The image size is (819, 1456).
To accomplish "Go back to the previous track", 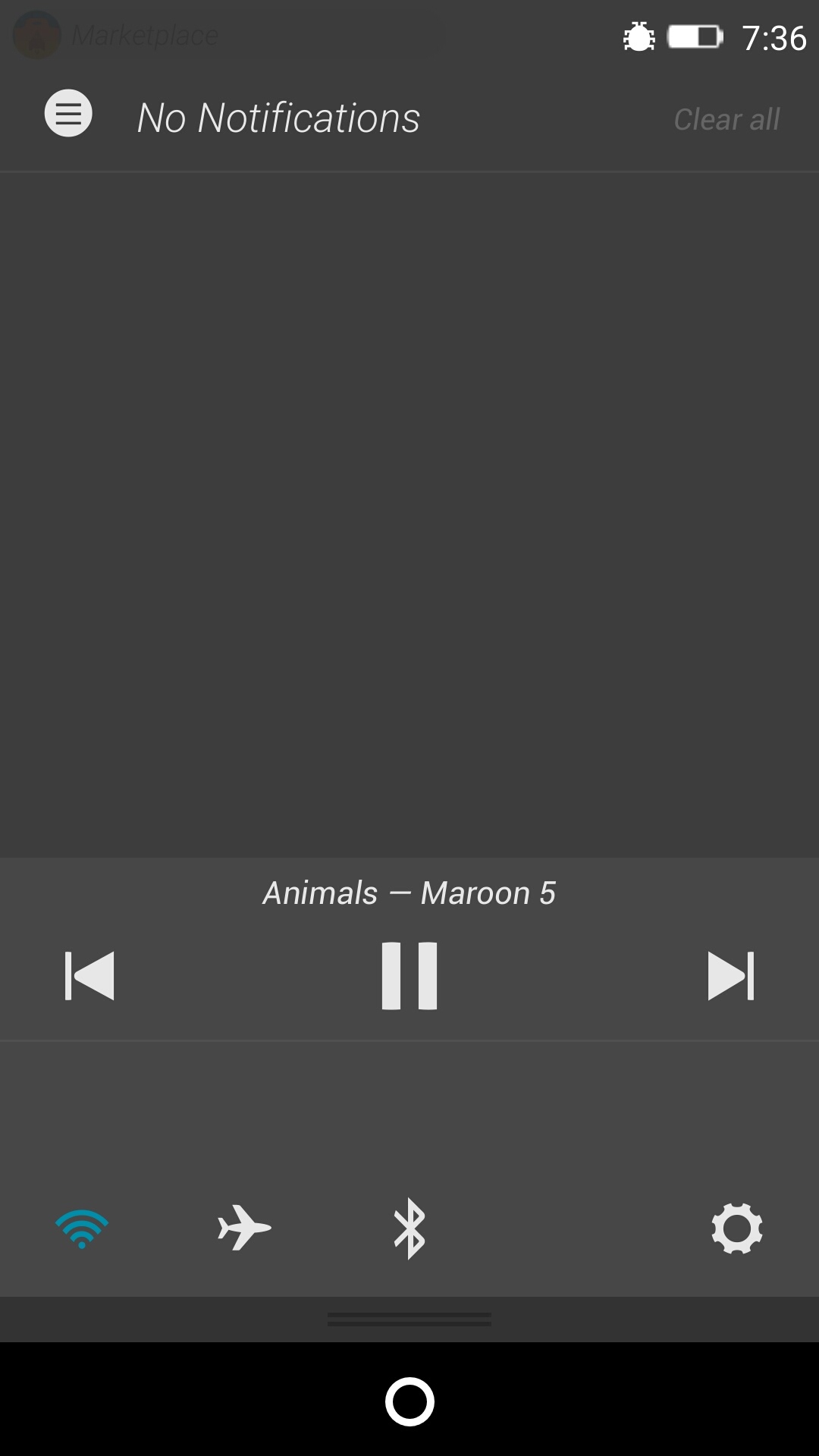I will 89,975.
